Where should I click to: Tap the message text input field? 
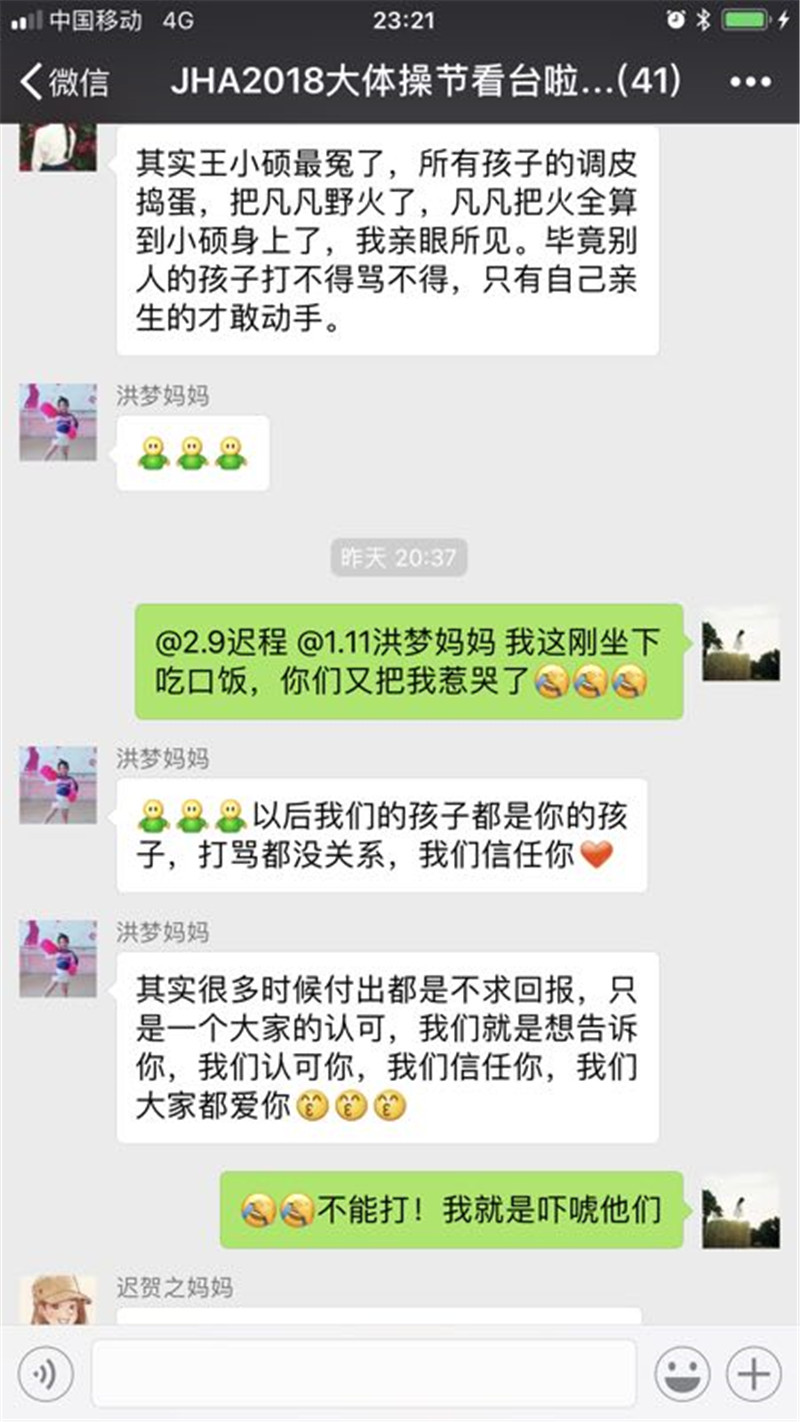tap(364, 1374)
